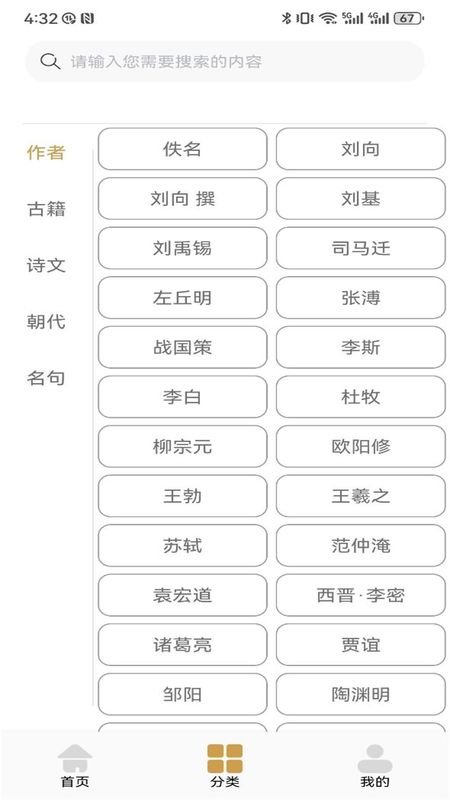Open author 李白
450x800 pixels.
tap(183, 396)
